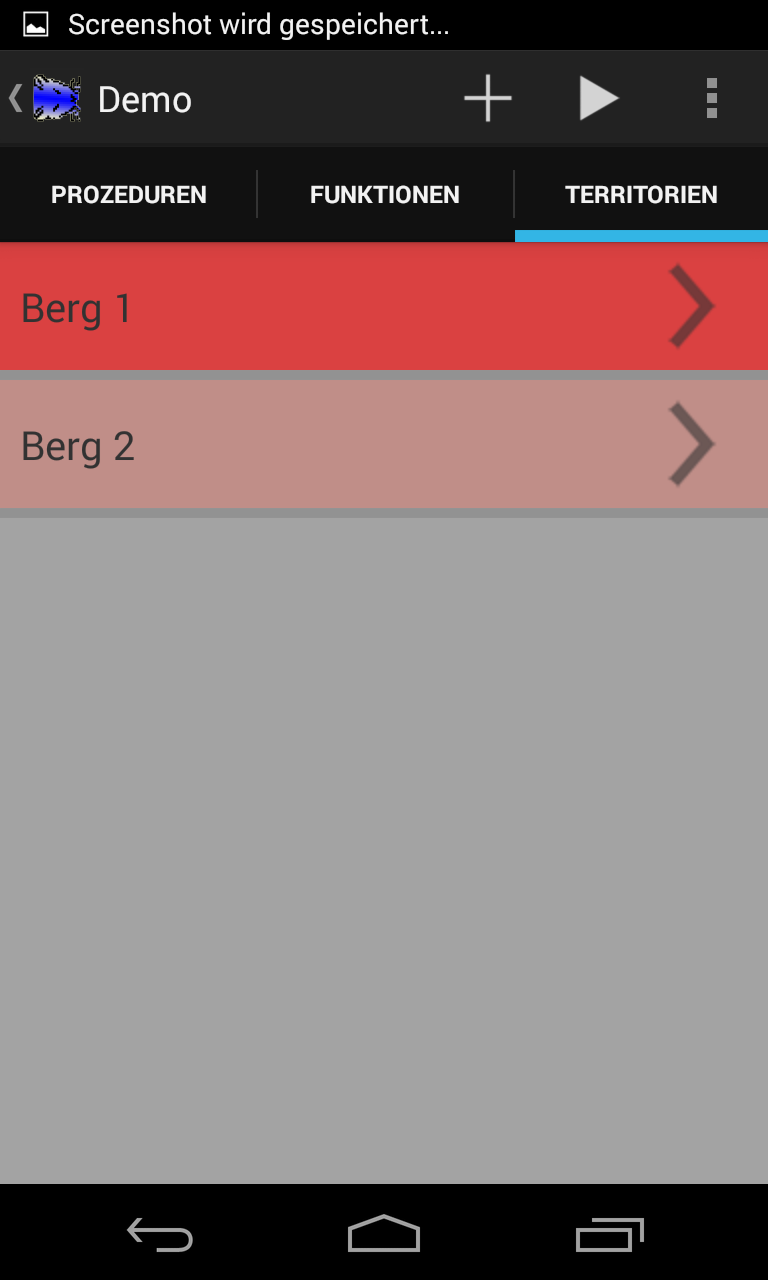Open the Berg 1 territory
The height and width of the screenshot is (1280, 768).
tap(384, 307)
